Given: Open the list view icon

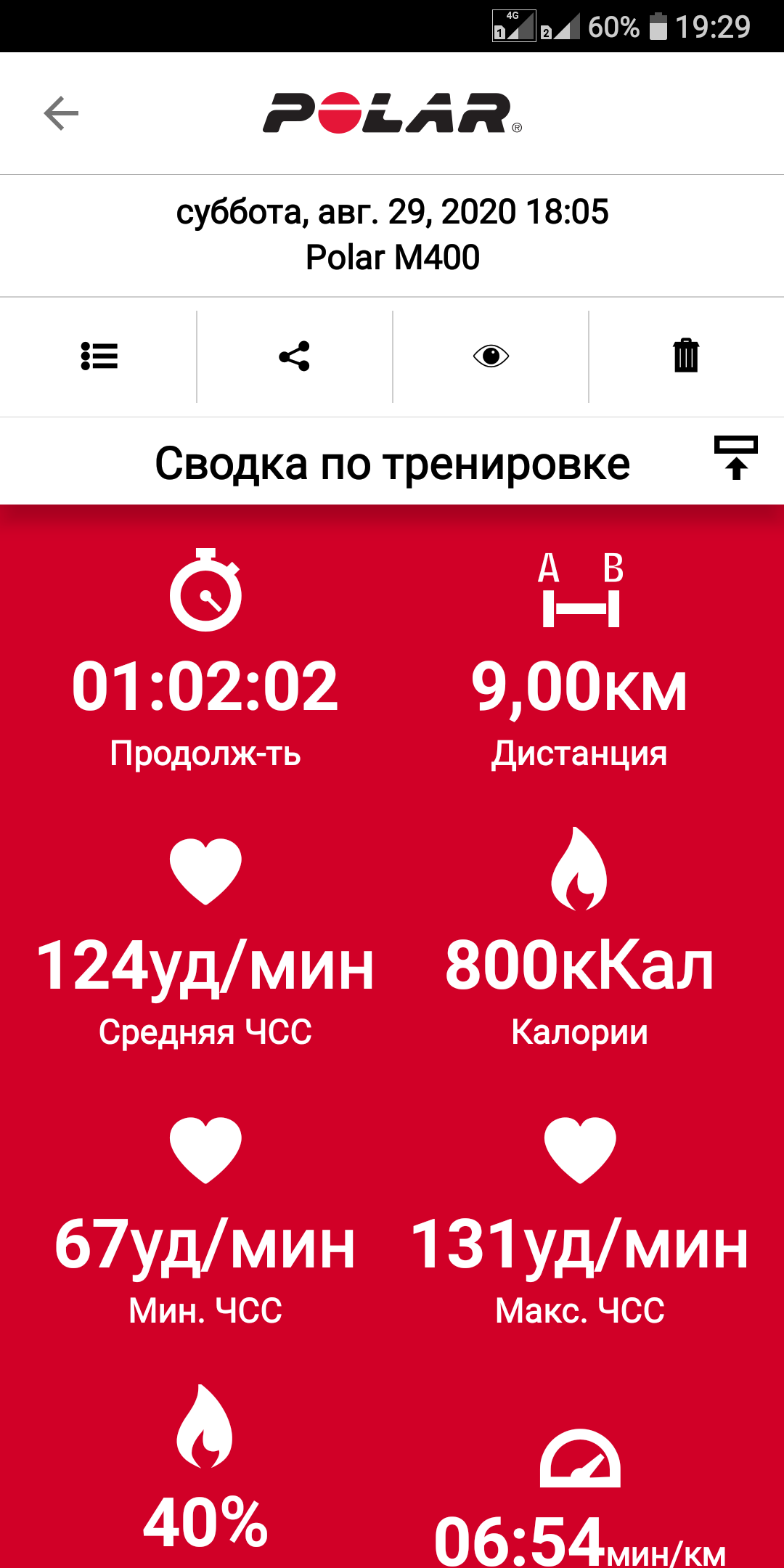Looking at the screenshot, I should pyautogui.click(x=99, y=356).
